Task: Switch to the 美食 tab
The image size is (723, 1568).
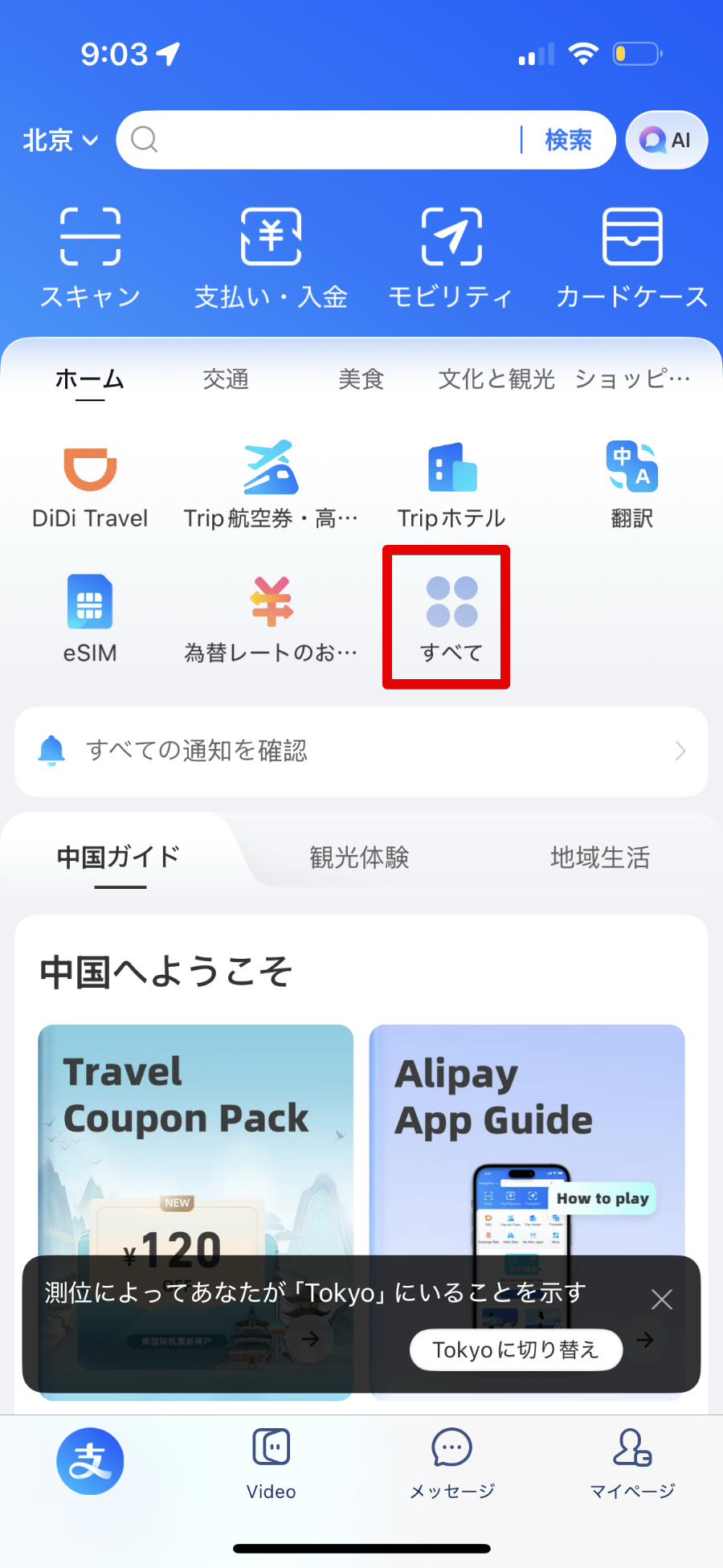Action: [361, 379]
